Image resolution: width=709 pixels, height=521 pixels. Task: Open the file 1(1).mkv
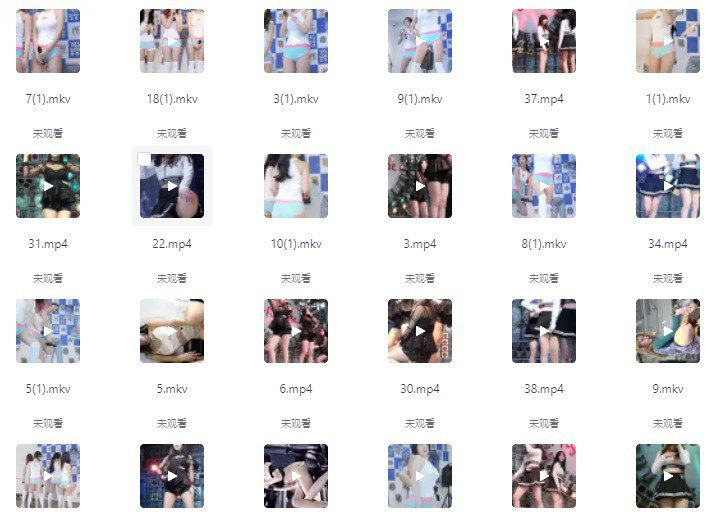coord(668,41)
